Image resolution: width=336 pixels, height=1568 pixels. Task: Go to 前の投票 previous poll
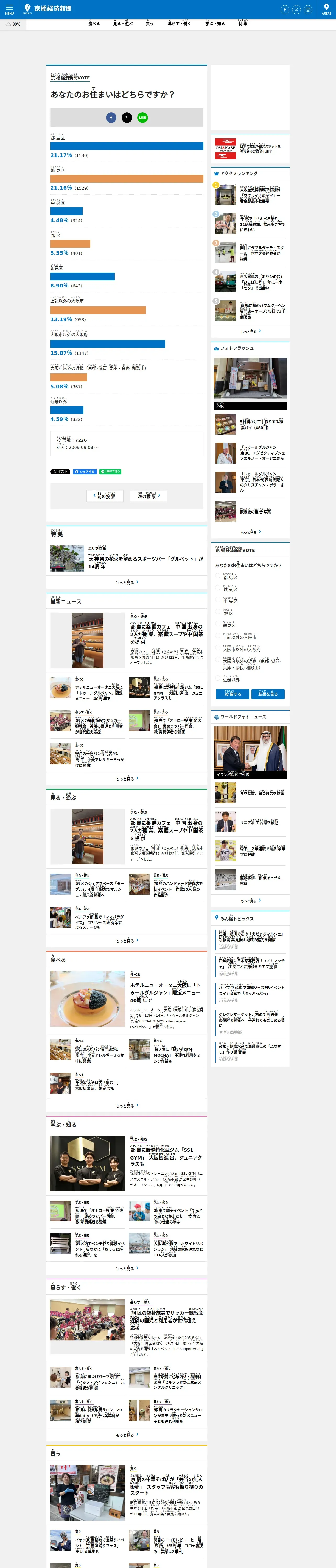point(105,496)
